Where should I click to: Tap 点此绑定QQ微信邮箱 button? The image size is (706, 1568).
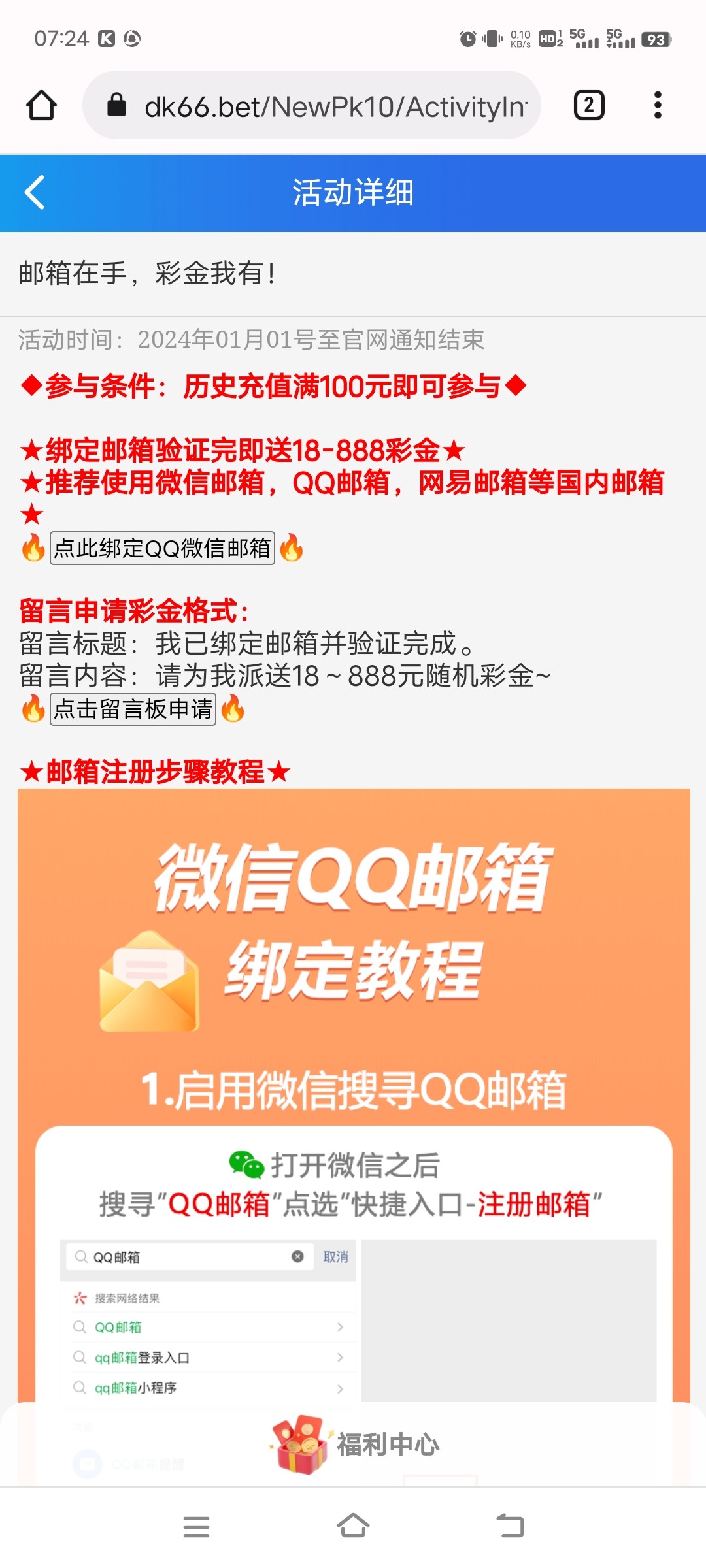(162, 548)
